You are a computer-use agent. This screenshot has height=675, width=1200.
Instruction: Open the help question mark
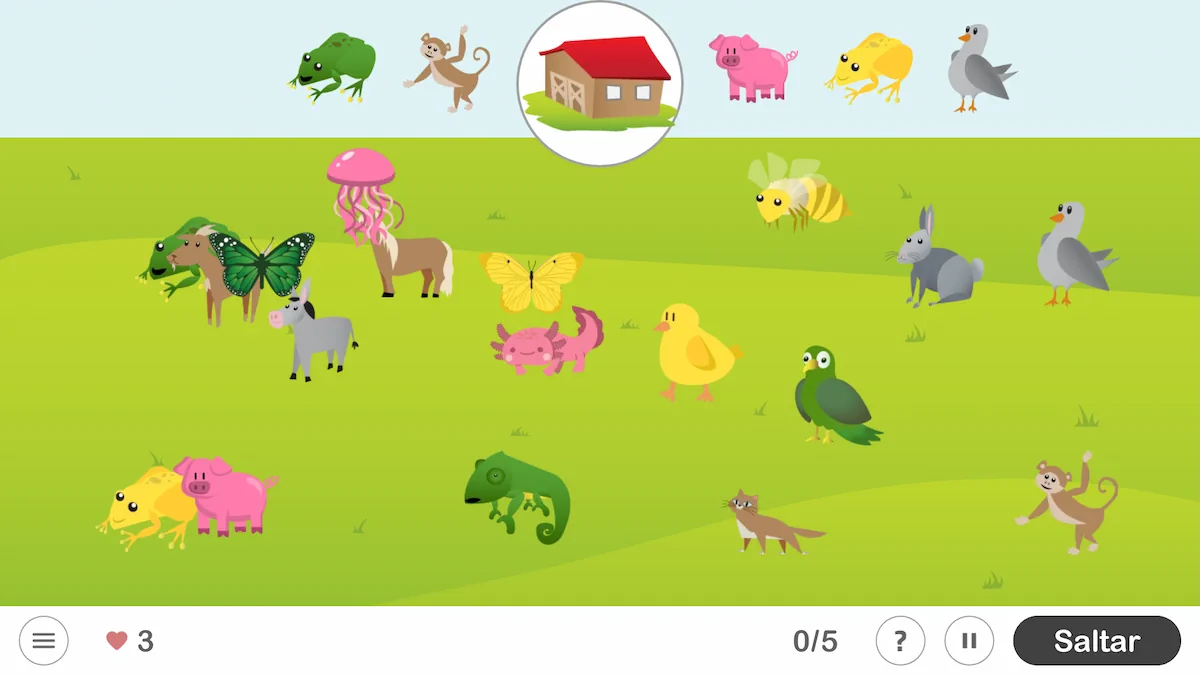pos(900,641)
